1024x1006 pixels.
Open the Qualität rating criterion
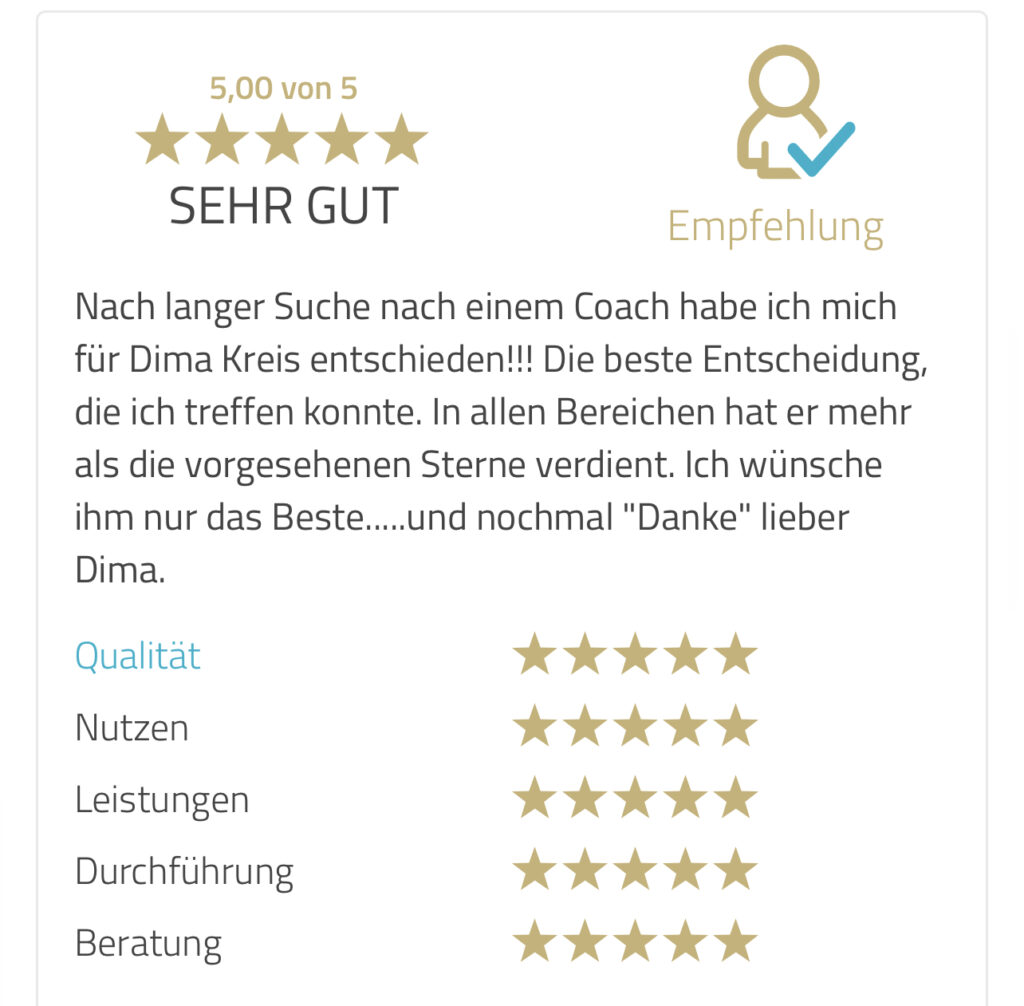pos(138,656)
